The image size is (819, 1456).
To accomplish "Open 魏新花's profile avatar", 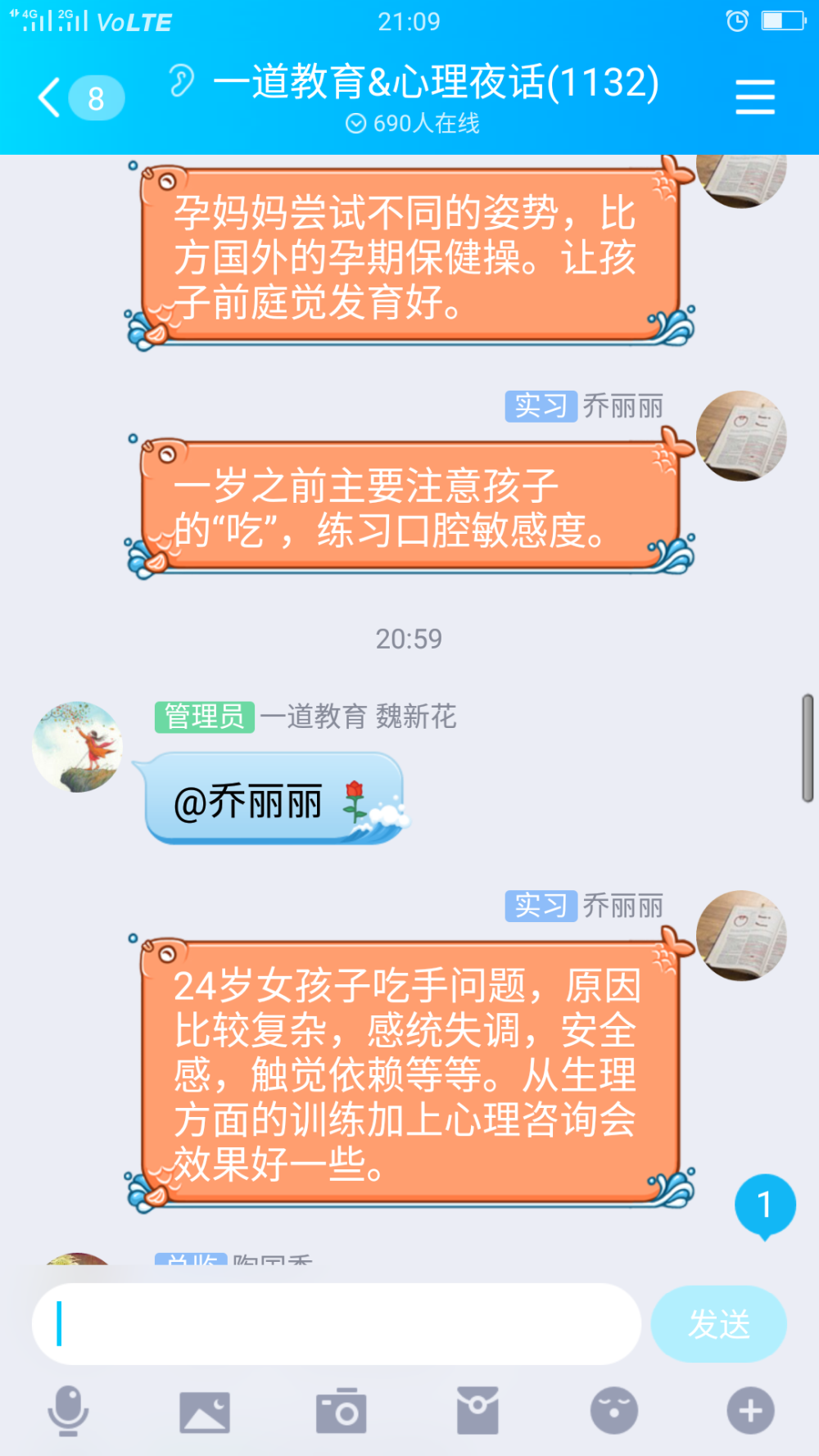I will coord(77,746).
